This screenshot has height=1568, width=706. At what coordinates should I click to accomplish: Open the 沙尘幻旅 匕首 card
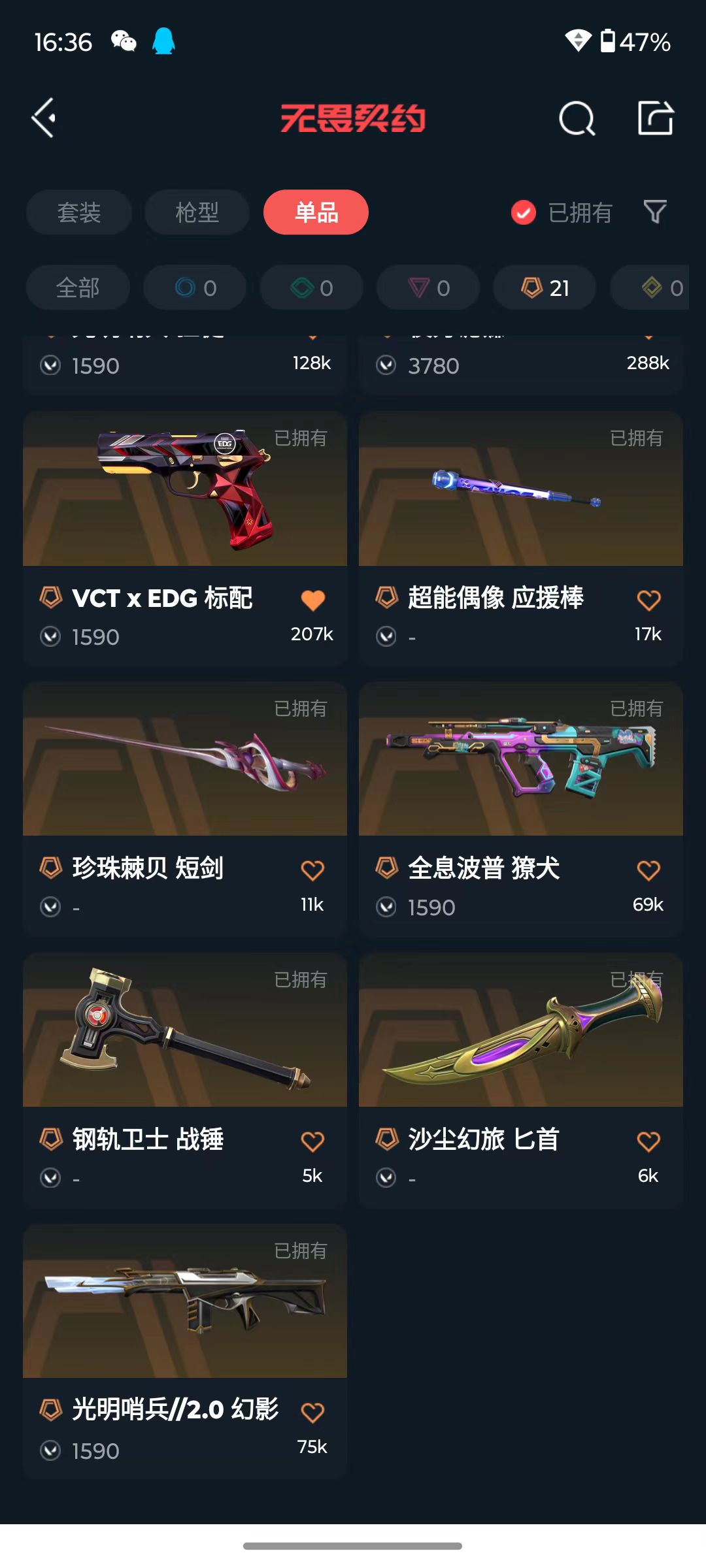coord(521,1081)
